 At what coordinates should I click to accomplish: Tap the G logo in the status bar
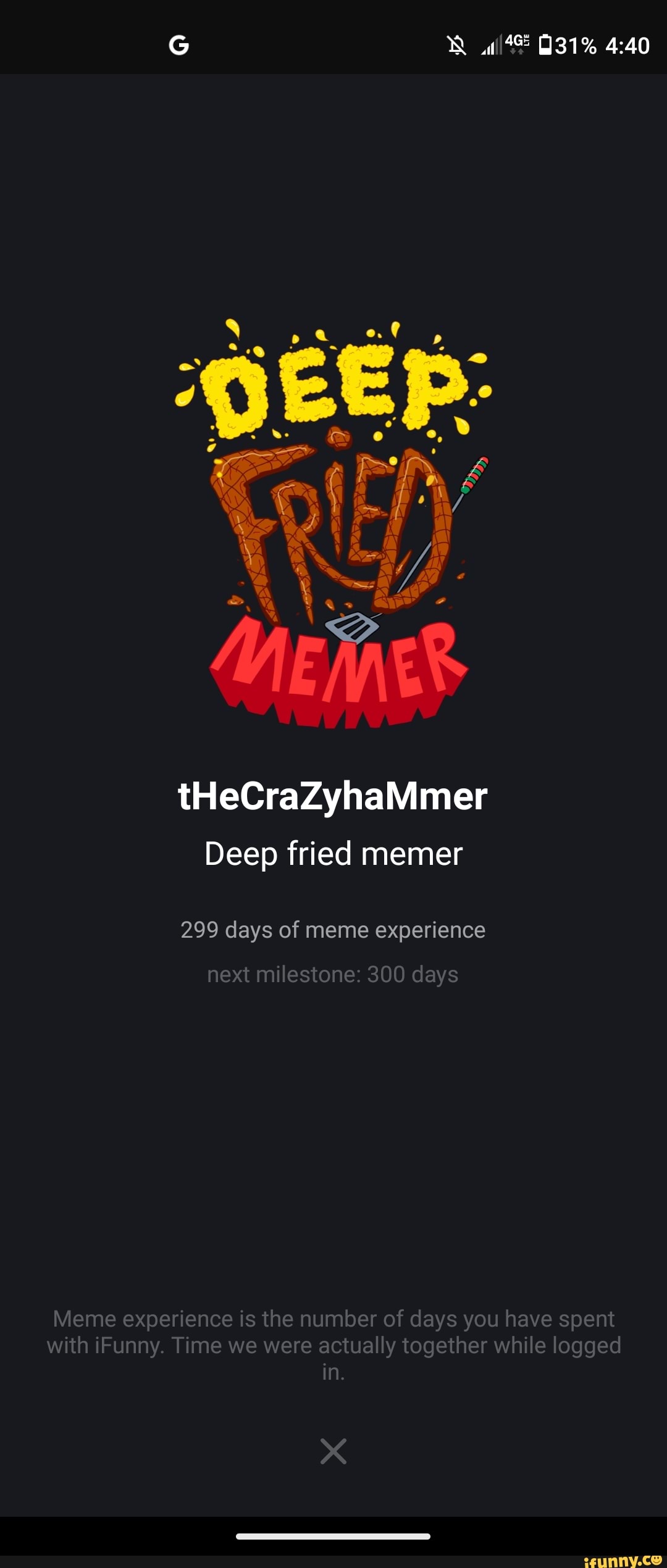point(179,46)
